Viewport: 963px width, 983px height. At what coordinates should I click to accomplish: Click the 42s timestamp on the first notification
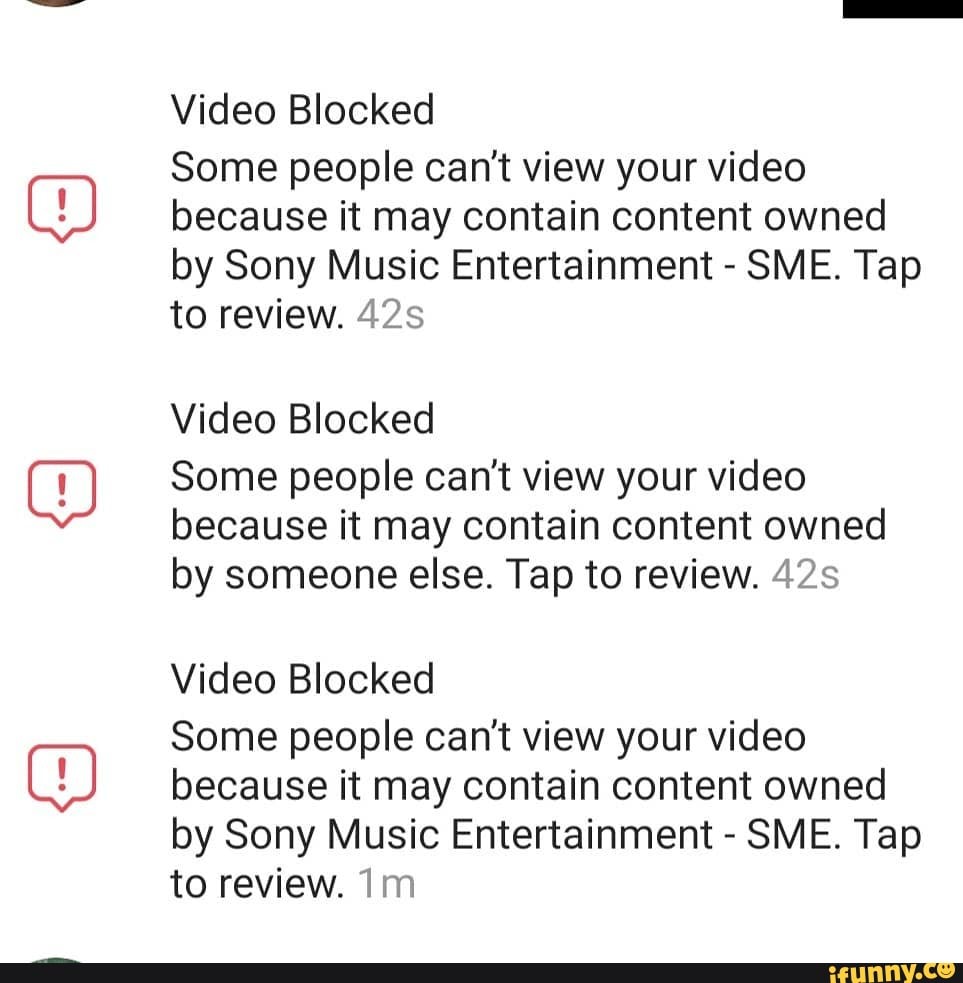(x=393, y=314)
